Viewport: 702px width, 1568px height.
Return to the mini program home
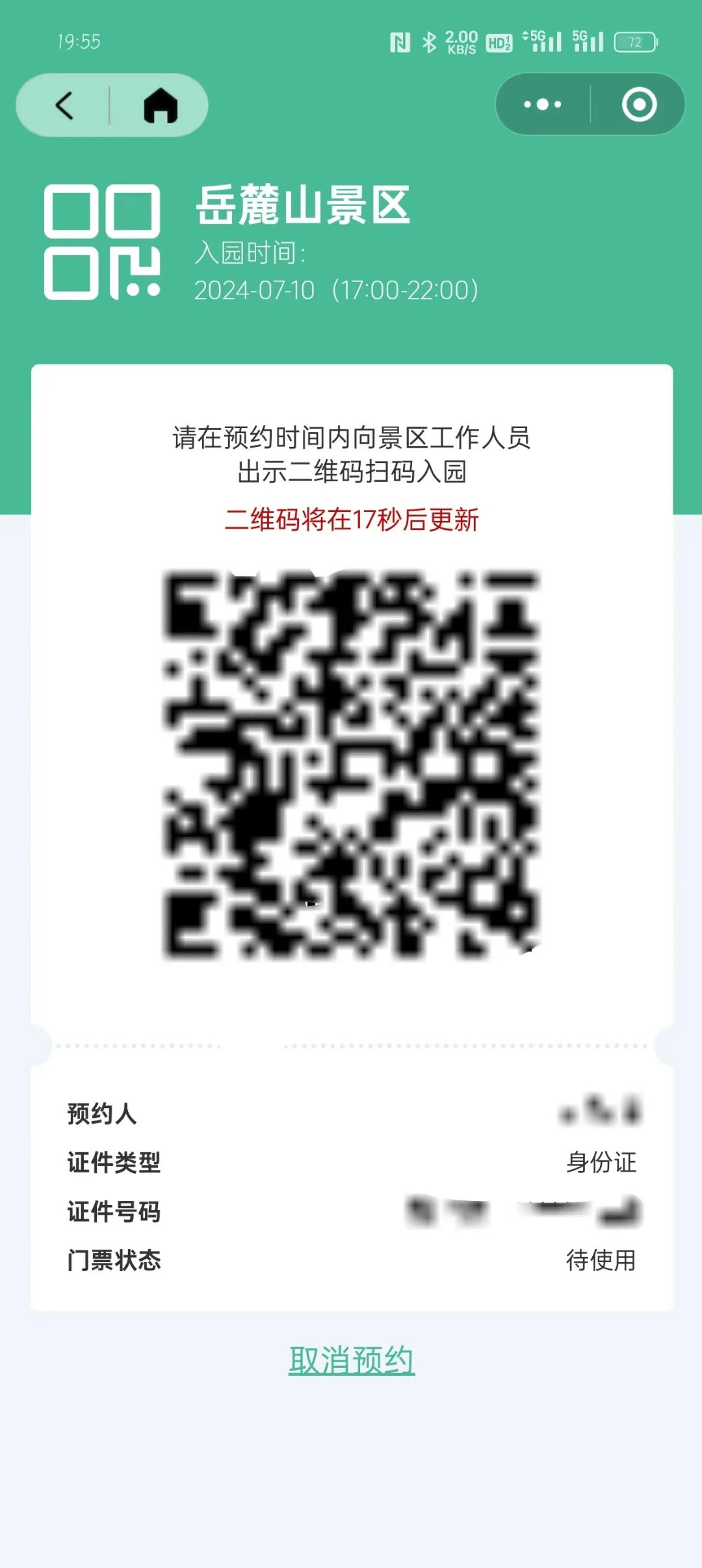[160, 105]
